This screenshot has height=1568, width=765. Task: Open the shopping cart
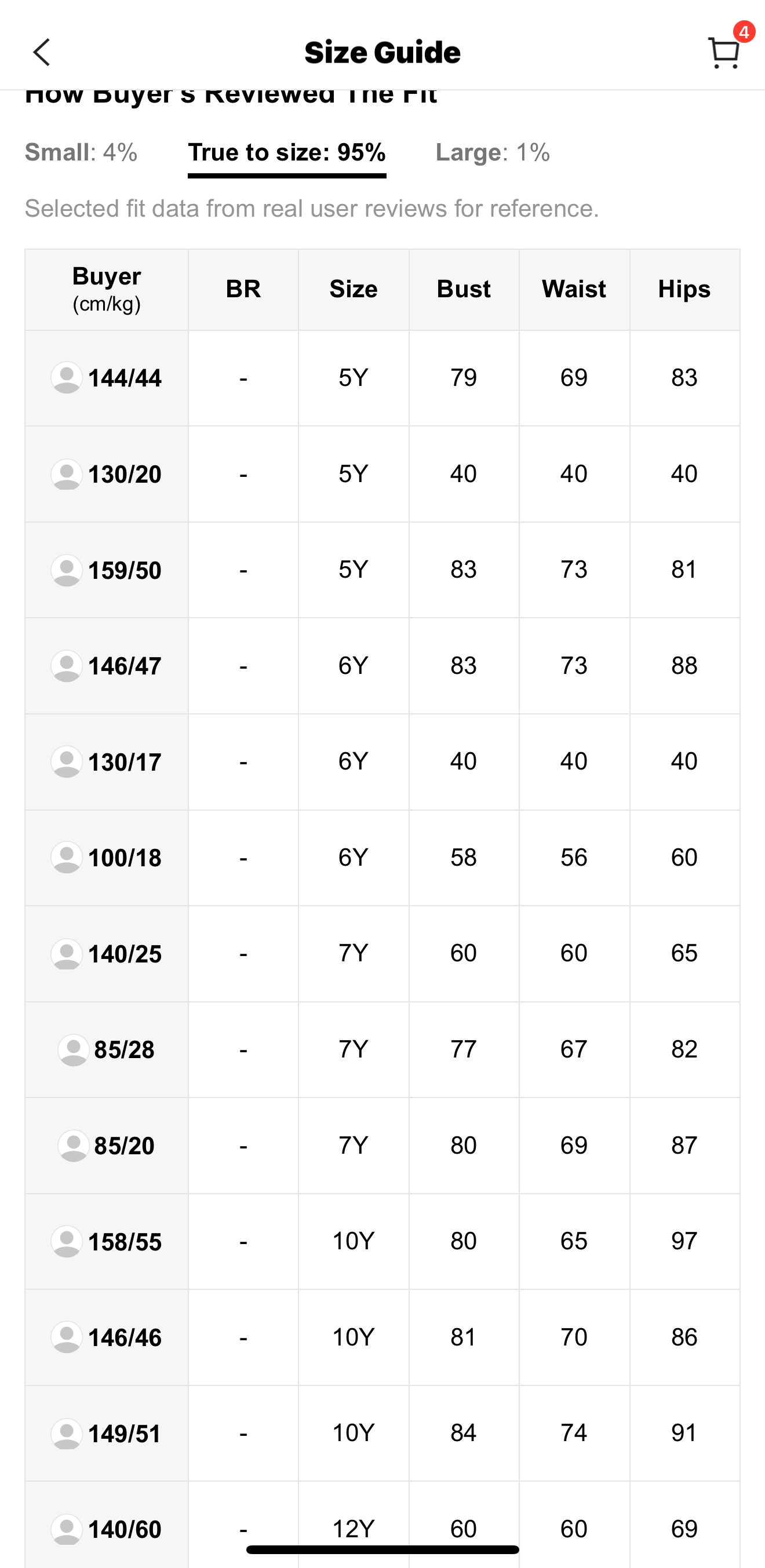coord(726,52)
